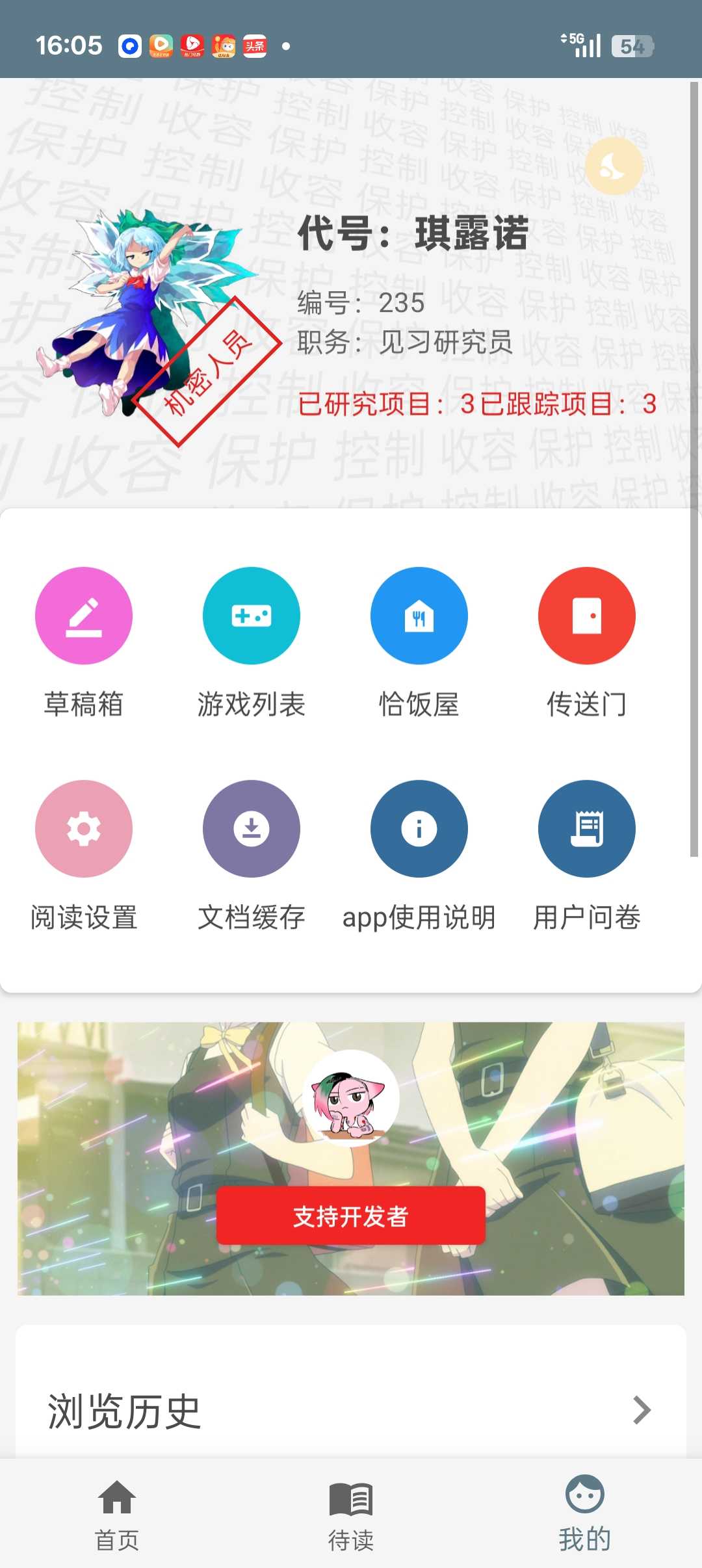Open 阅读设置 reading settings

[84, 829]
